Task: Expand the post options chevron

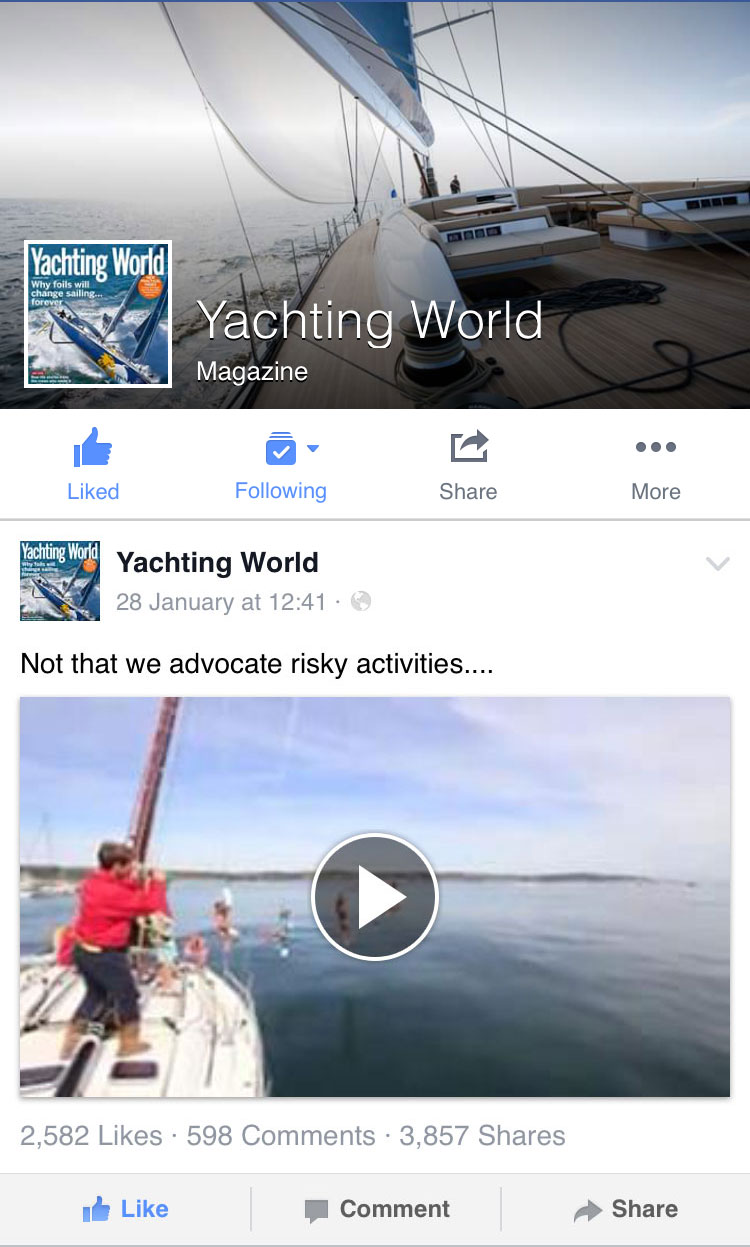Action: (717, 564)
